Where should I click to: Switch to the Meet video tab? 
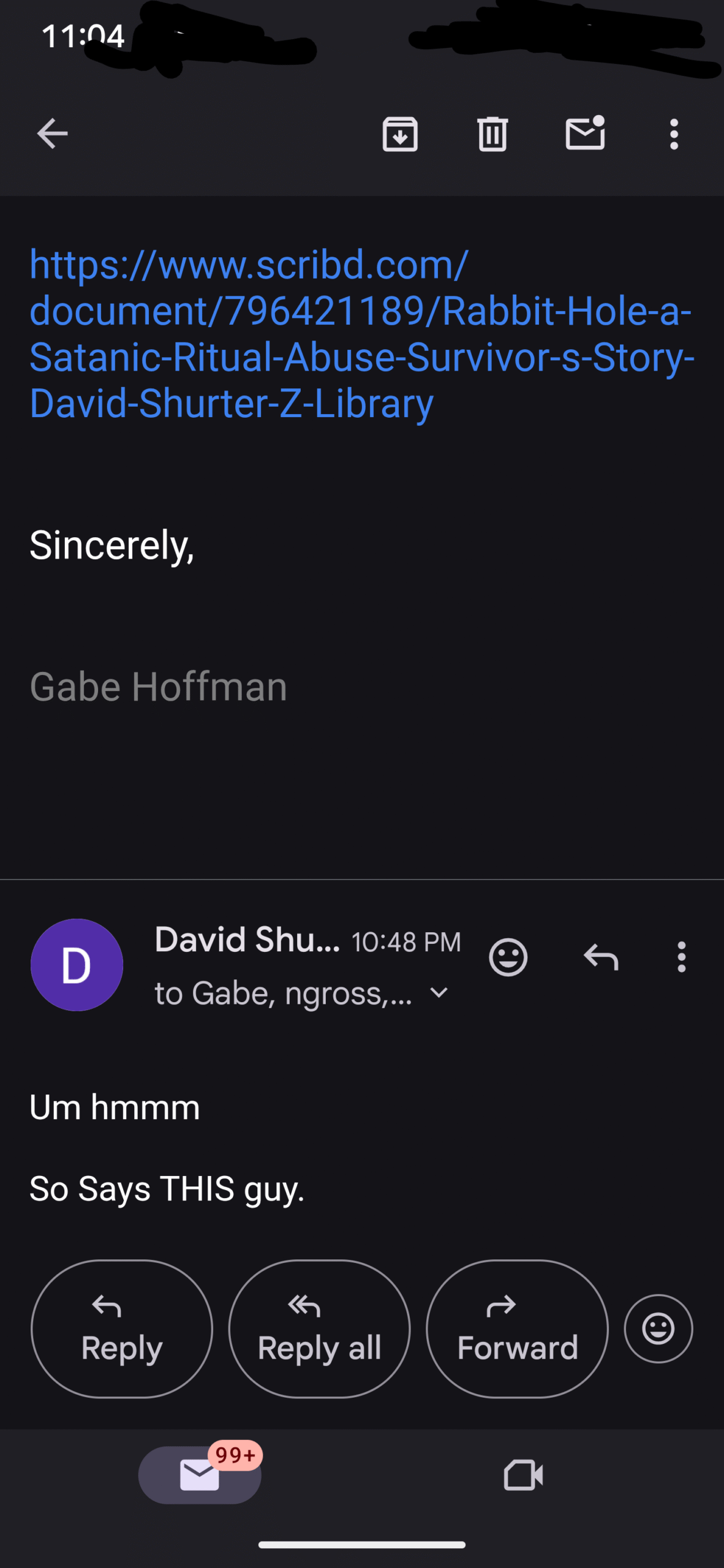point(524,1475)
